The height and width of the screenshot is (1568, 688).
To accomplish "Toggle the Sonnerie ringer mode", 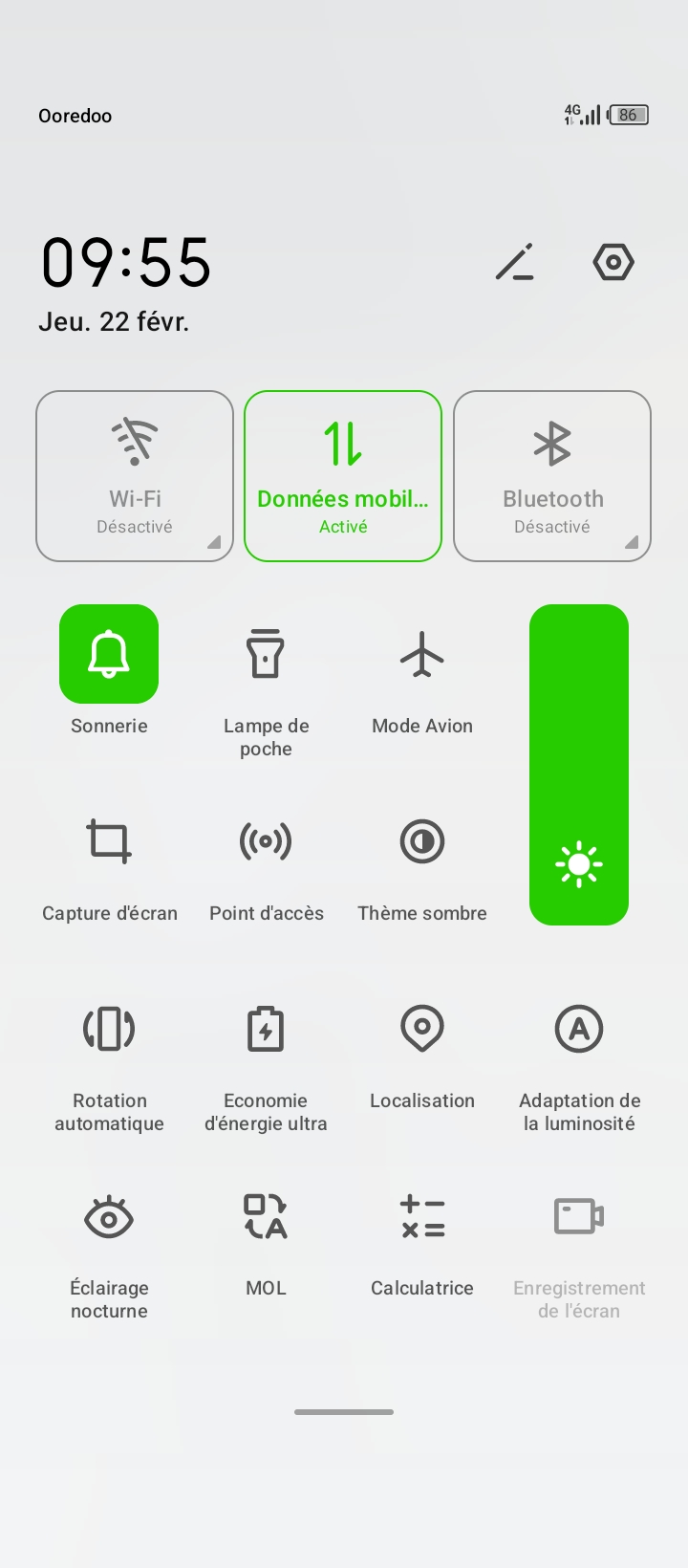I will [x=109, y=654].
